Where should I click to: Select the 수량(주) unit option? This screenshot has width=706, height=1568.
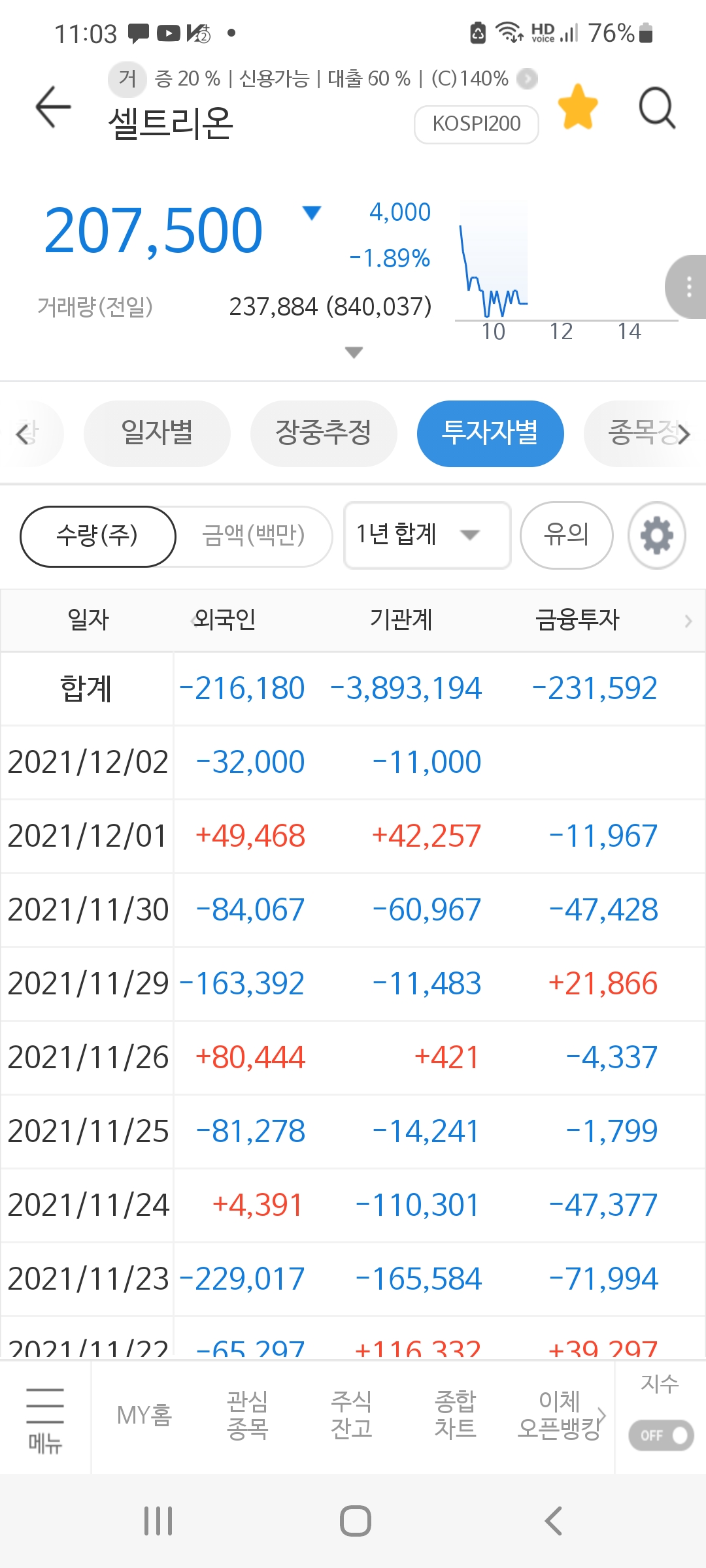(x=98, y=536)
